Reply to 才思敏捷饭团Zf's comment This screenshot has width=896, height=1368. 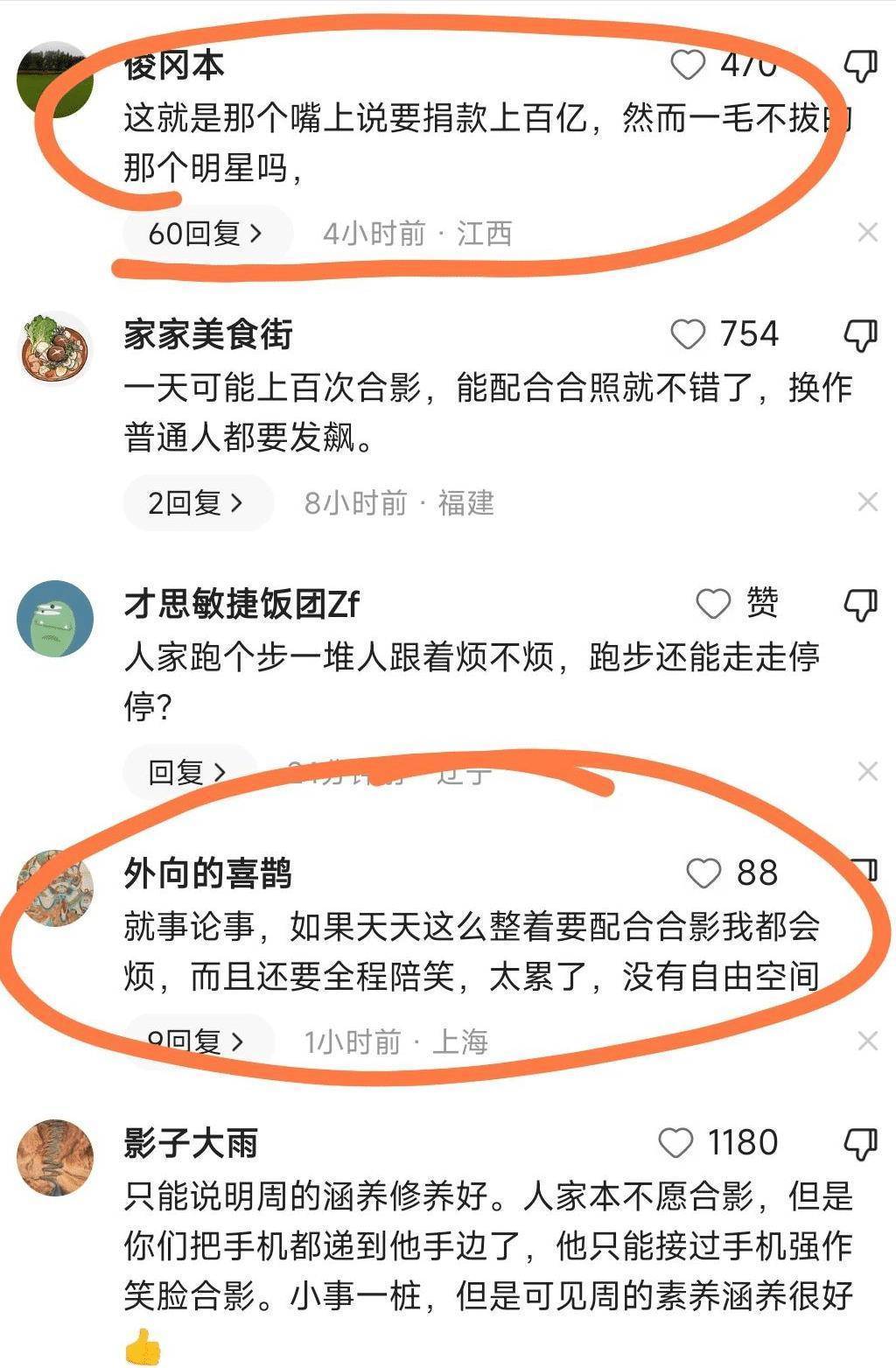pyautogui.click(x=187, y=772)
